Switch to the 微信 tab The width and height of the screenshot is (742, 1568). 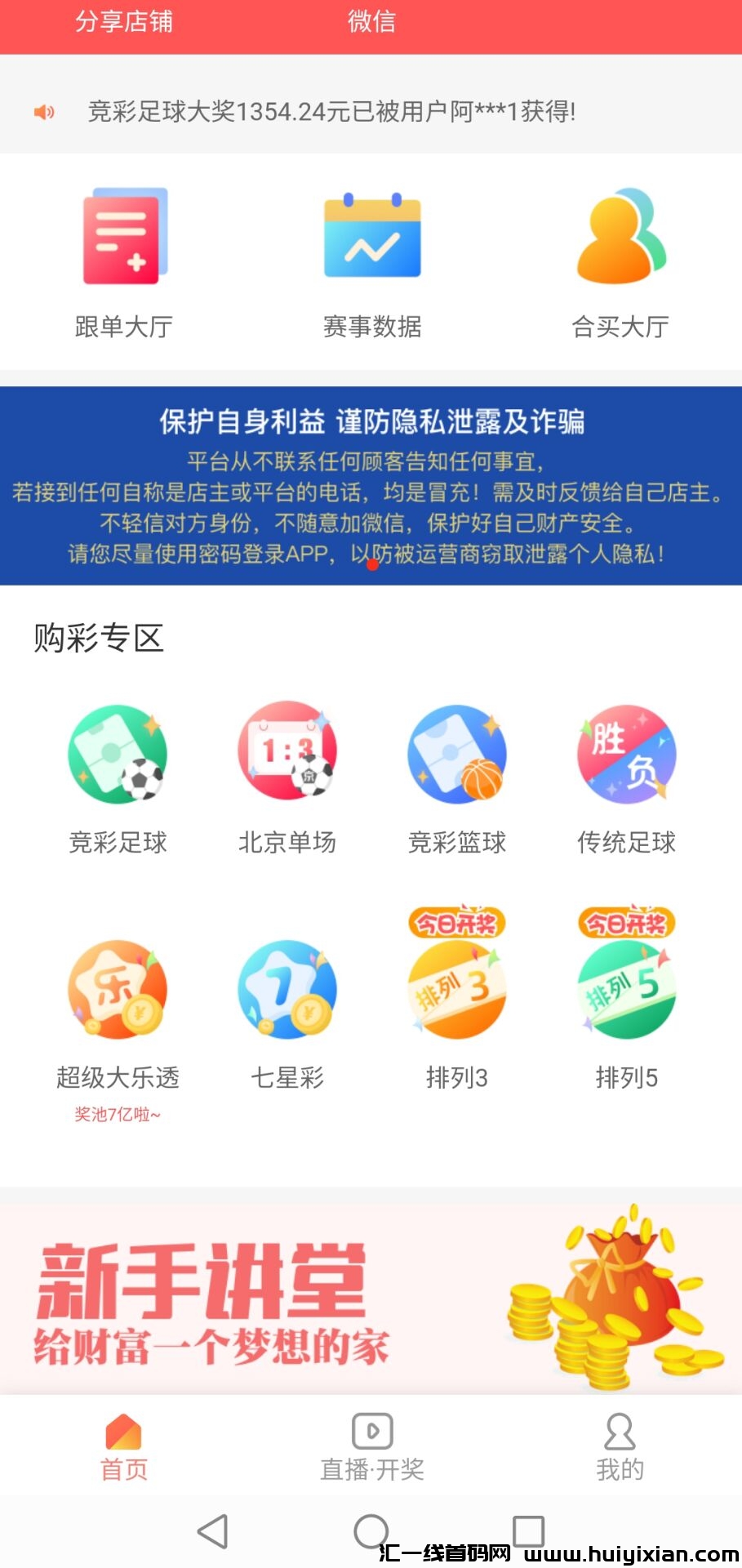pos(371,23)
